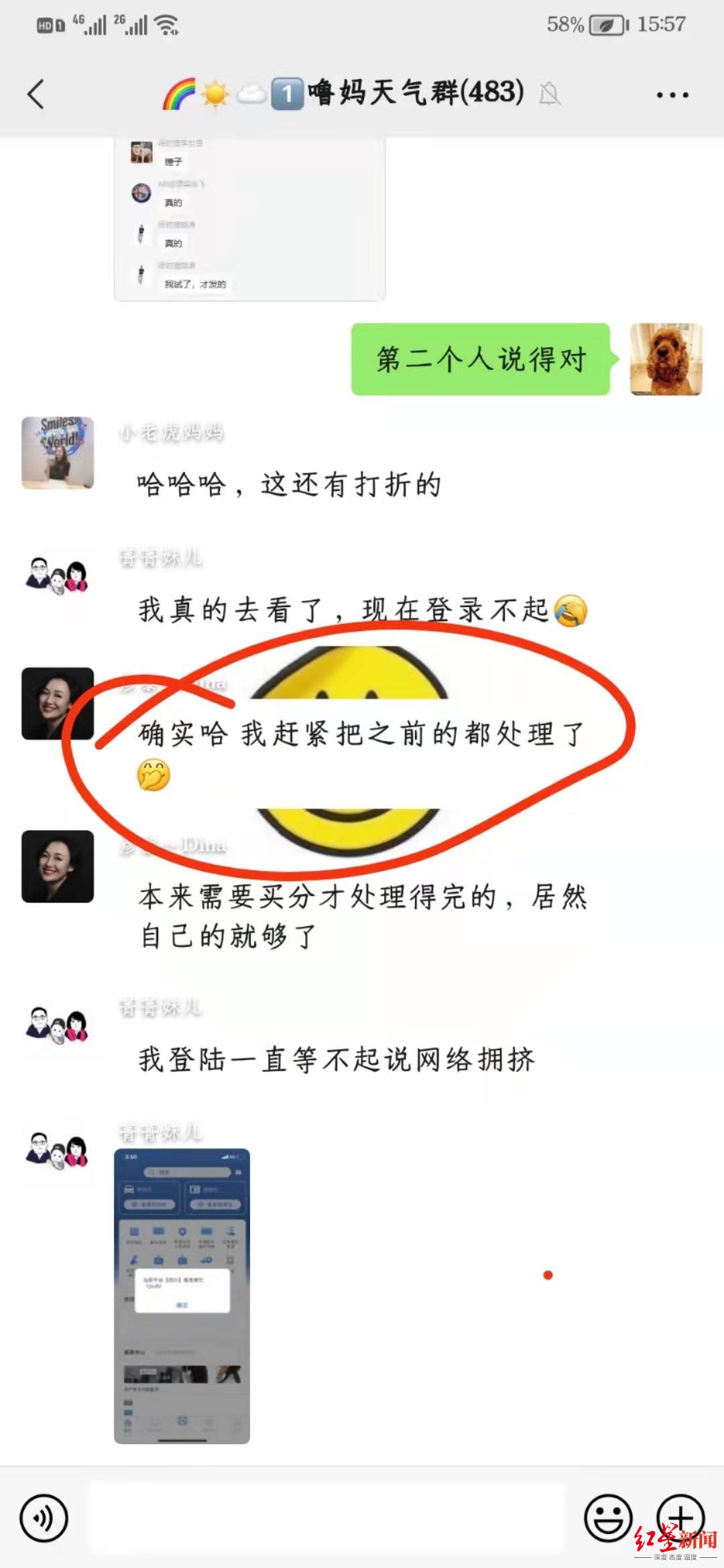Open your own dog avatar profile

[666, 359]
